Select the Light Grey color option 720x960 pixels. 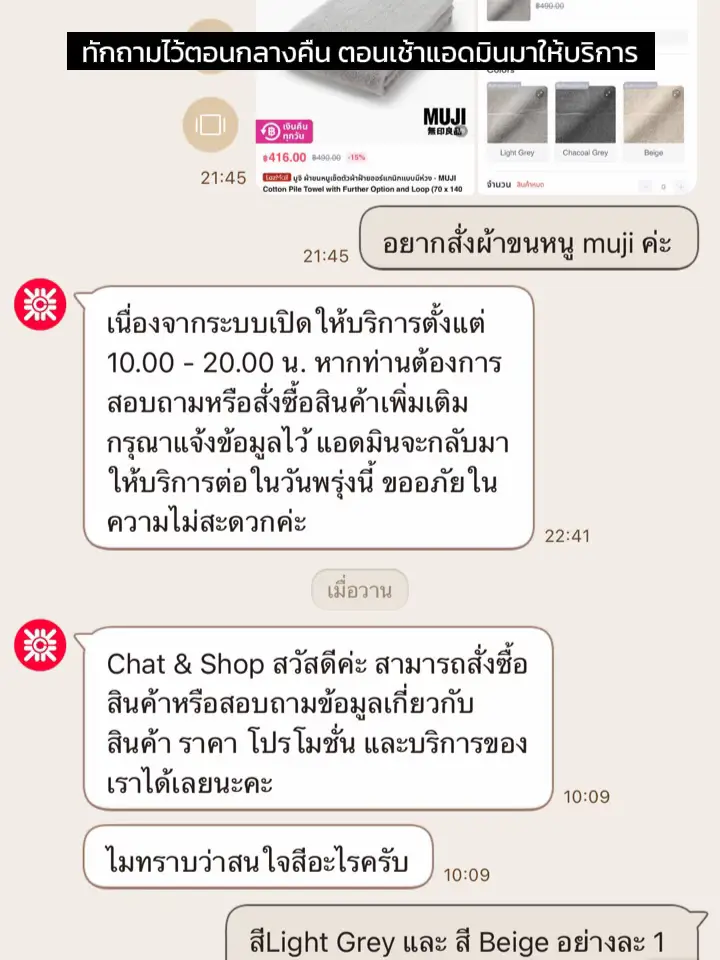pos(519,151)
